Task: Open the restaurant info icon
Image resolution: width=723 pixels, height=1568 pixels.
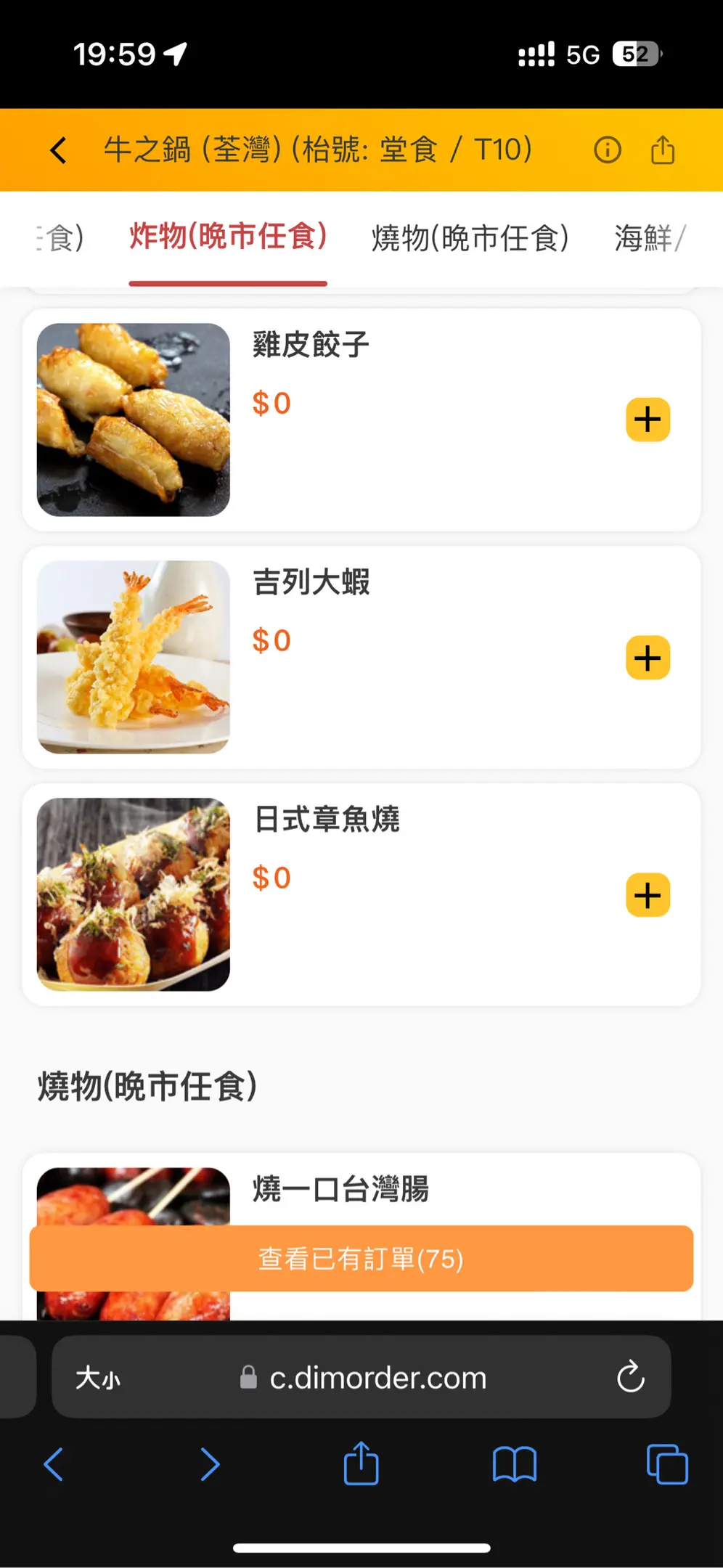Action: point(607,150)
